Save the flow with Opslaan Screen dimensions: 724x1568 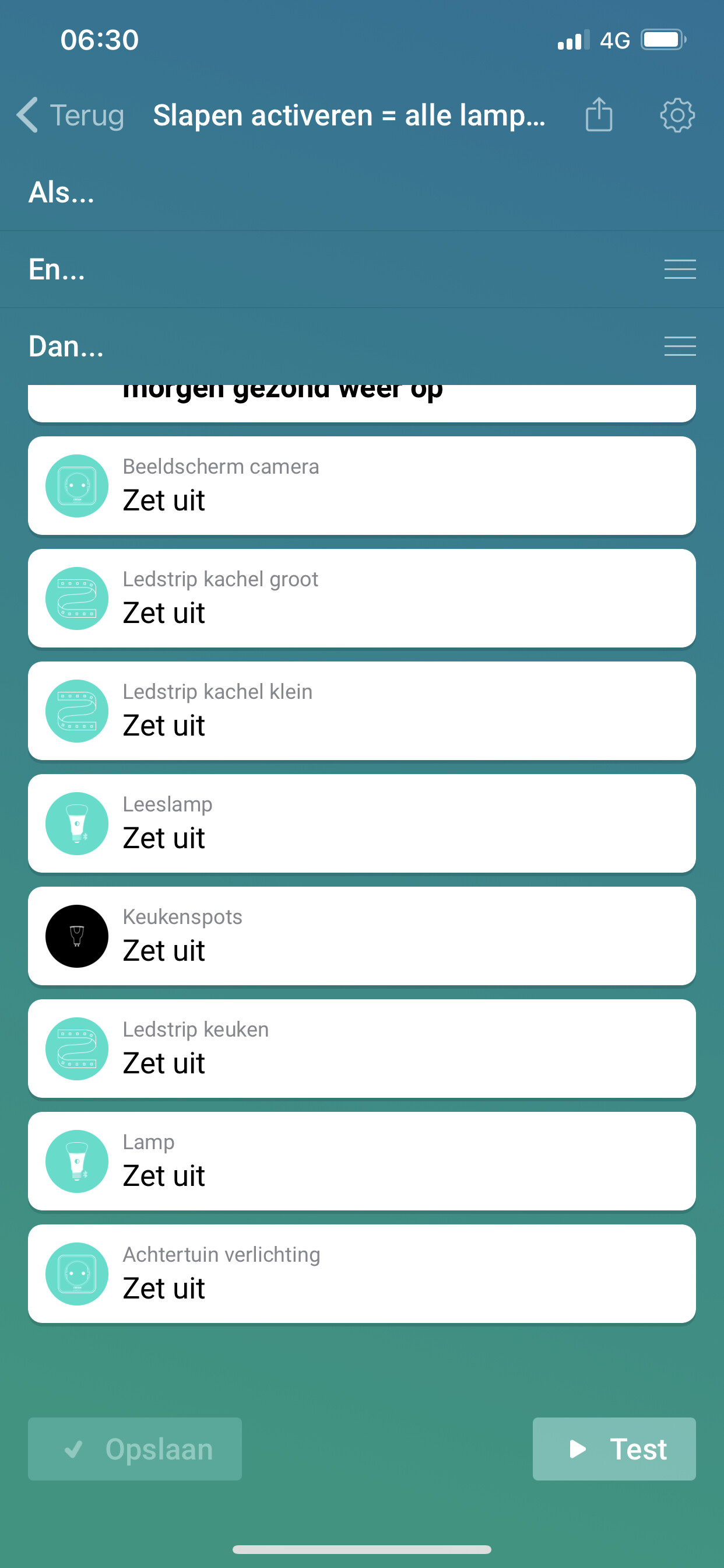pyautogui.click(x=135, y=1448)
